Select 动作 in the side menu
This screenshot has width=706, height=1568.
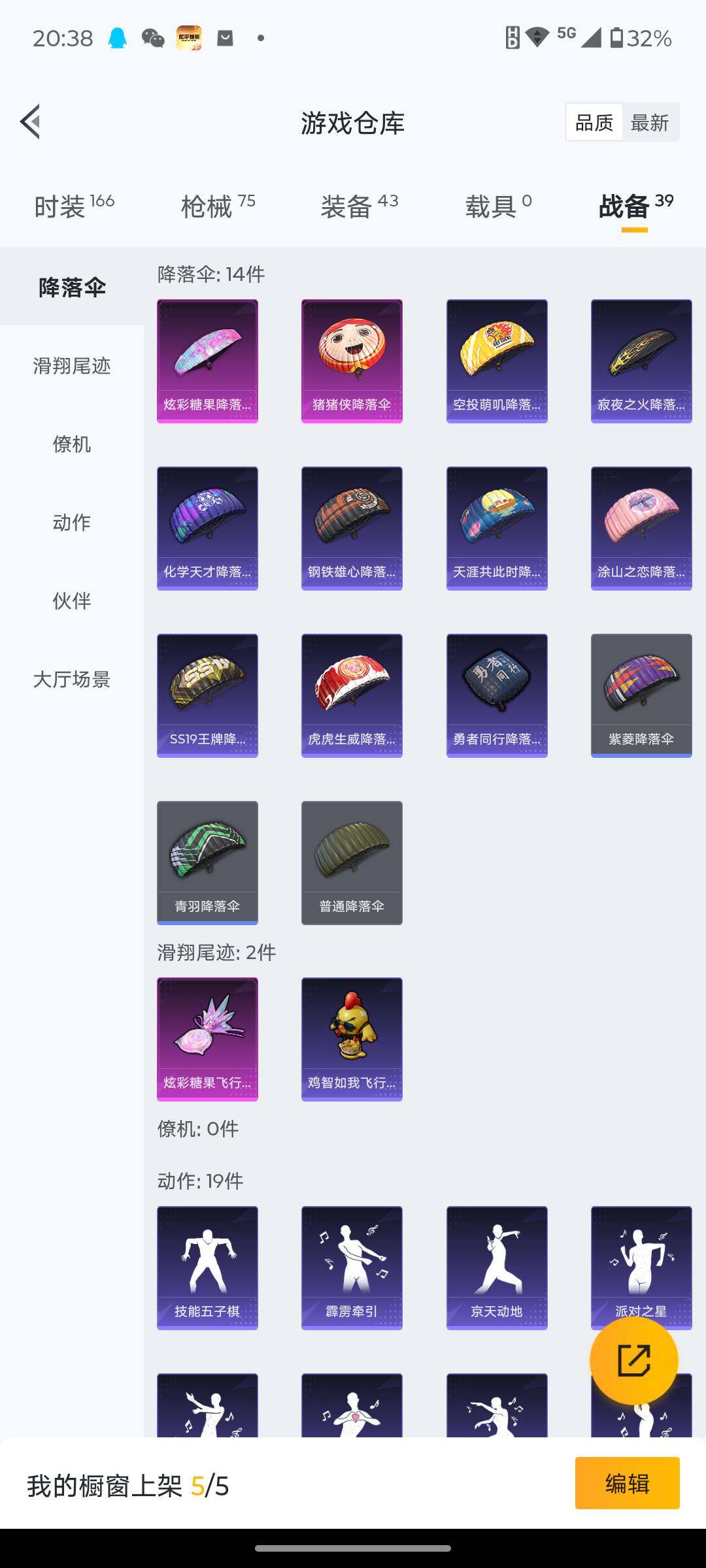coord(72,523)
